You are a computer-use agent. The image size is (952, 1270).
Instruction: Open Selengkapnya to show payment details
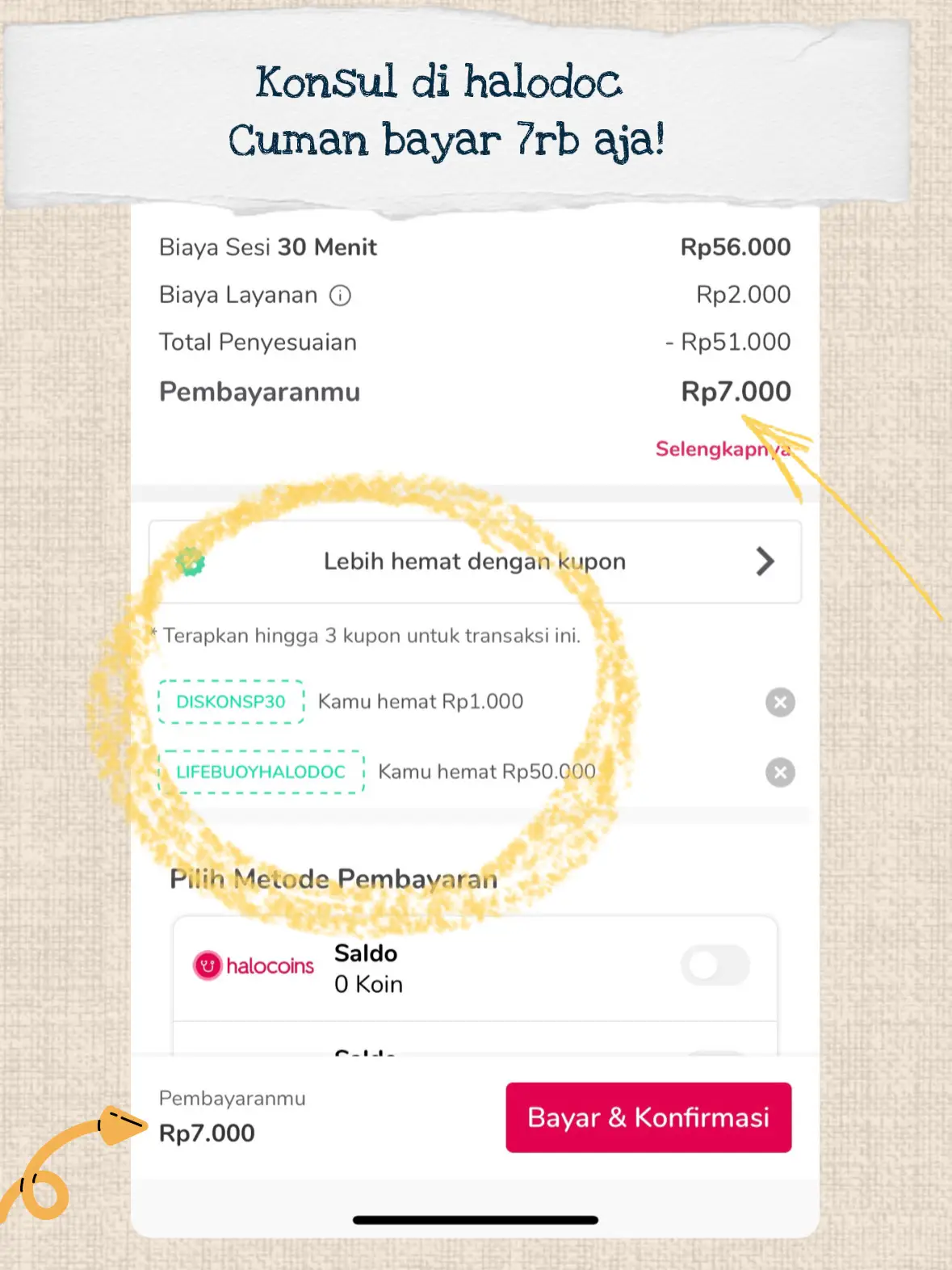(x=722, y=449)
